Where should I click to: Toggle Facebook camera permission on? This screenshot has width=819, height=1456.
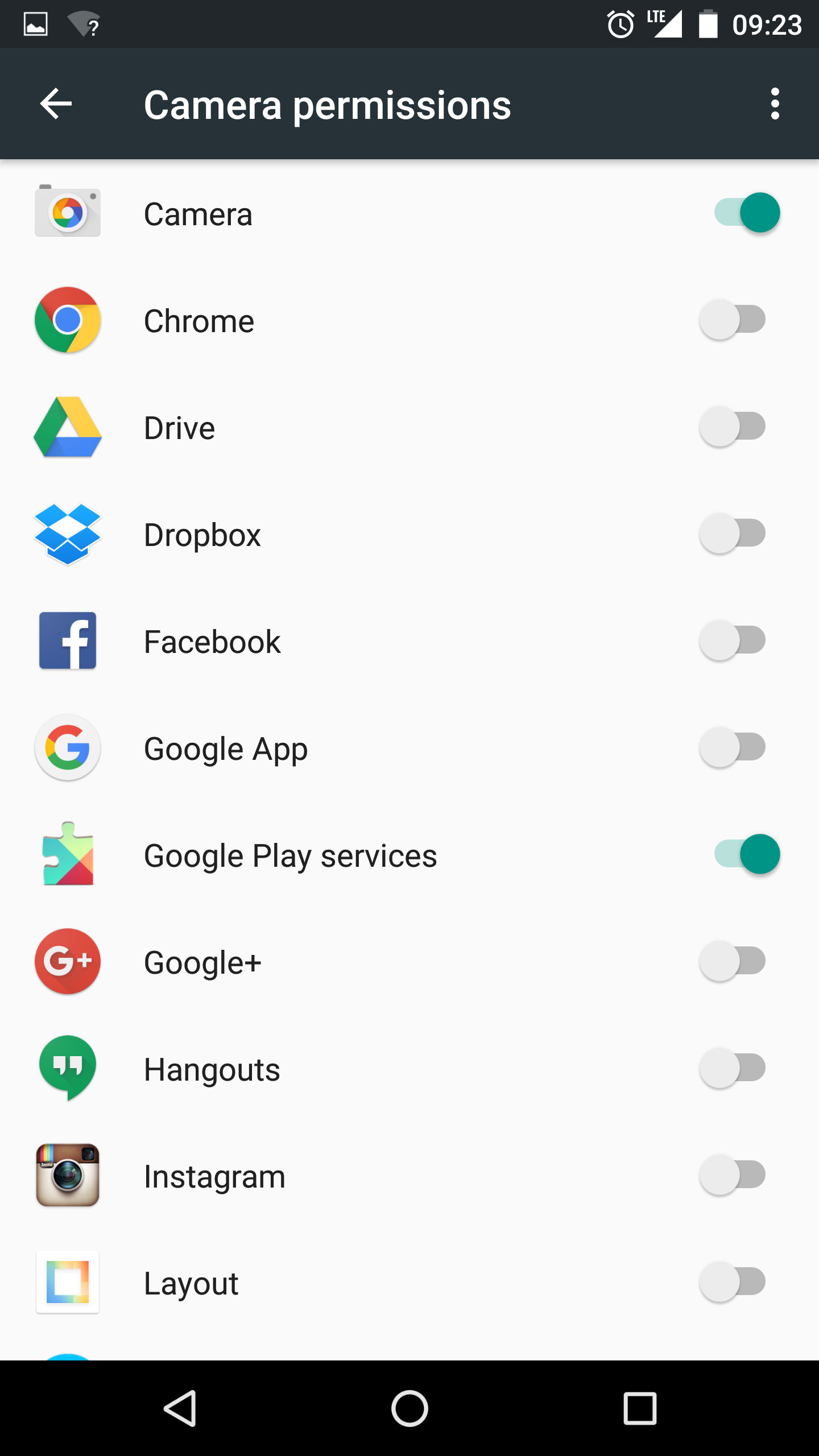click(x=733, y=640)
